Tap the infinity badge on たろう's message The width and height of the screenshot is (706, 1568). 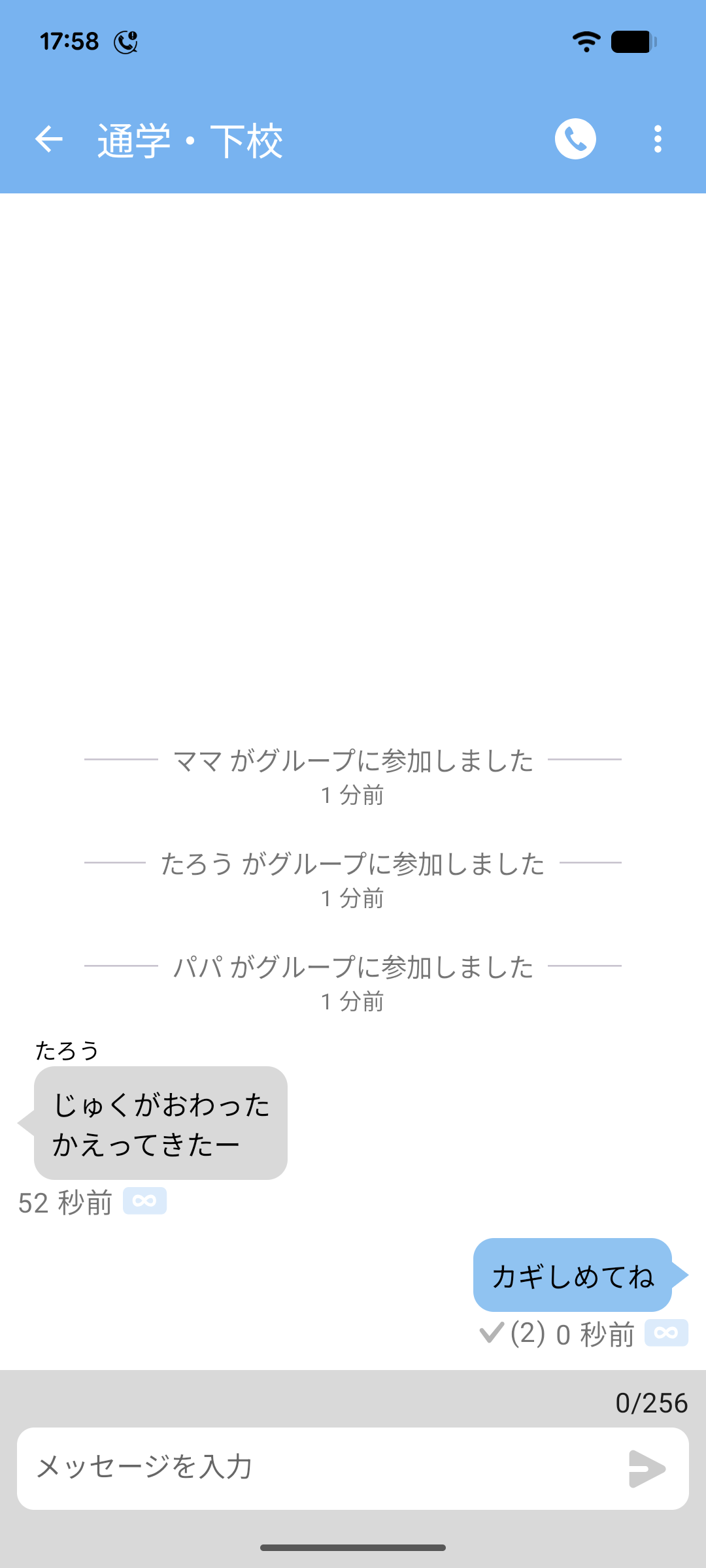click(145, 1201)
